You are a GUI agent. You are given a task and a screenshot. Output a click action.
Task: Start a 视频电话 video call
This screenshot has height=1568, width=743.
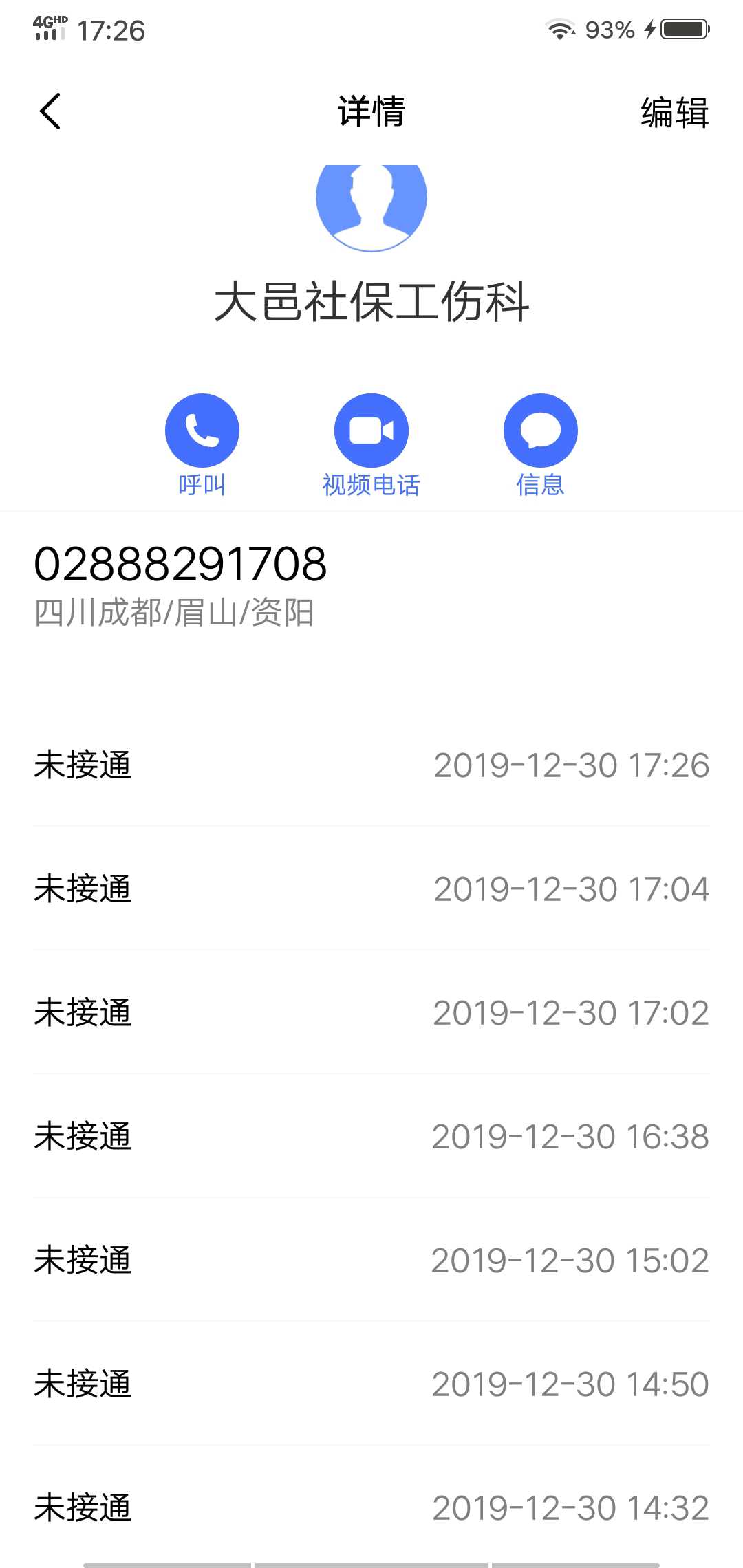[x=371, y=445]
